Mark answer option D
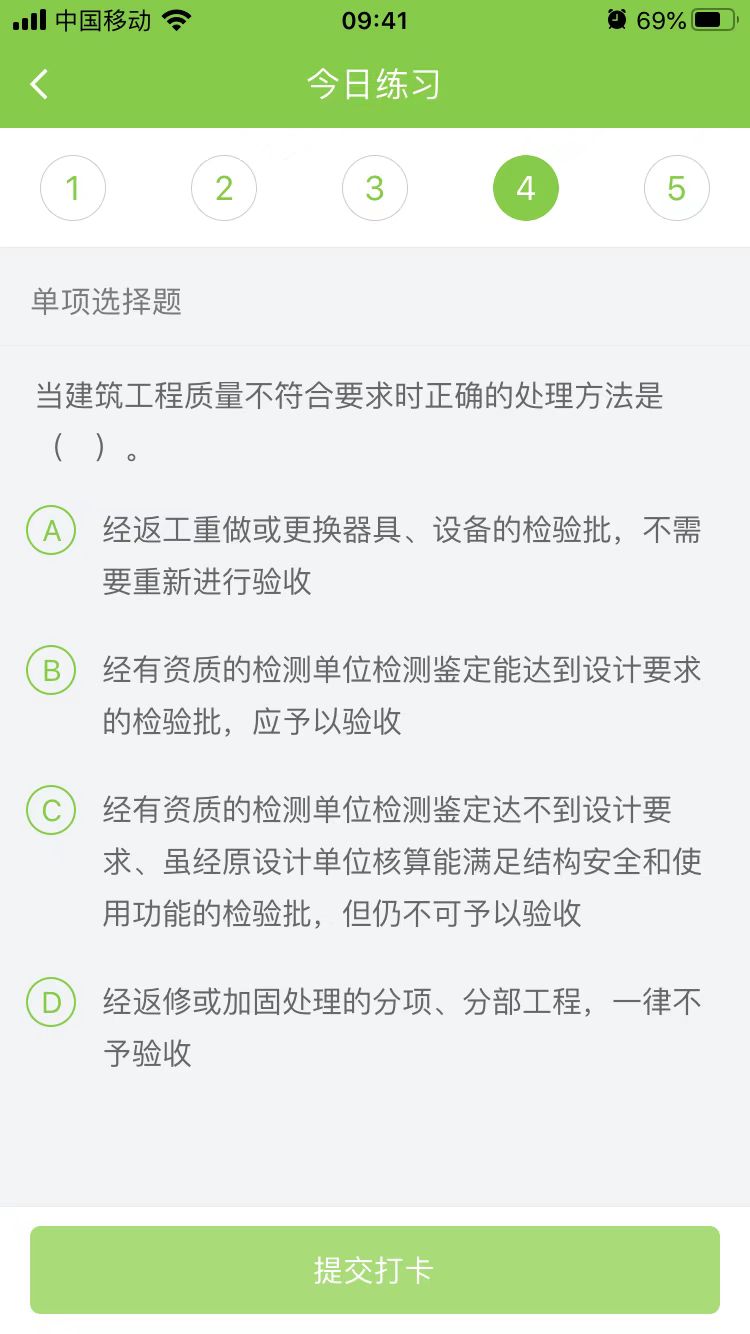The height and width of the screenshot is (1334, 750). coord(52,1002)
